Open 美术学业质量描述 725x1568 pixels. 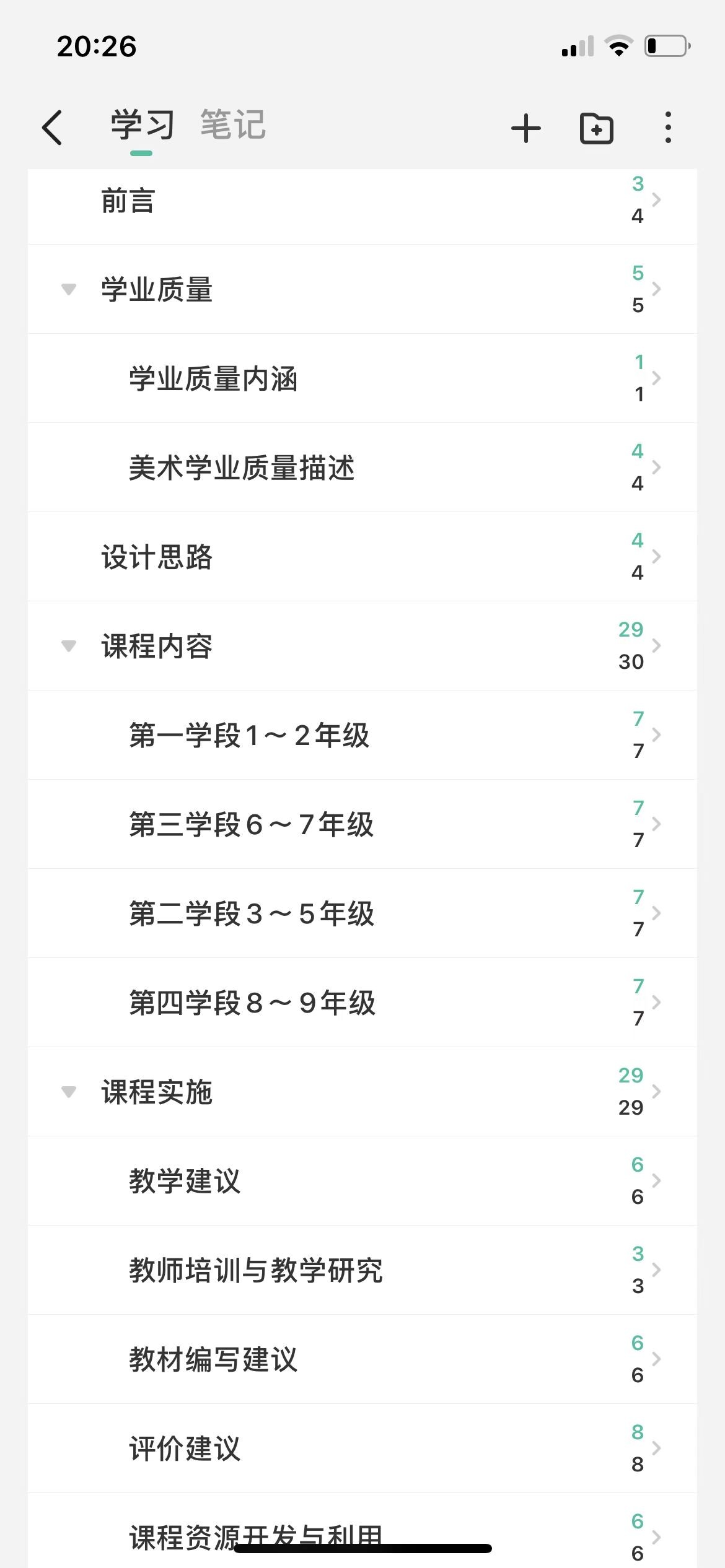click(x=362, y=468)
